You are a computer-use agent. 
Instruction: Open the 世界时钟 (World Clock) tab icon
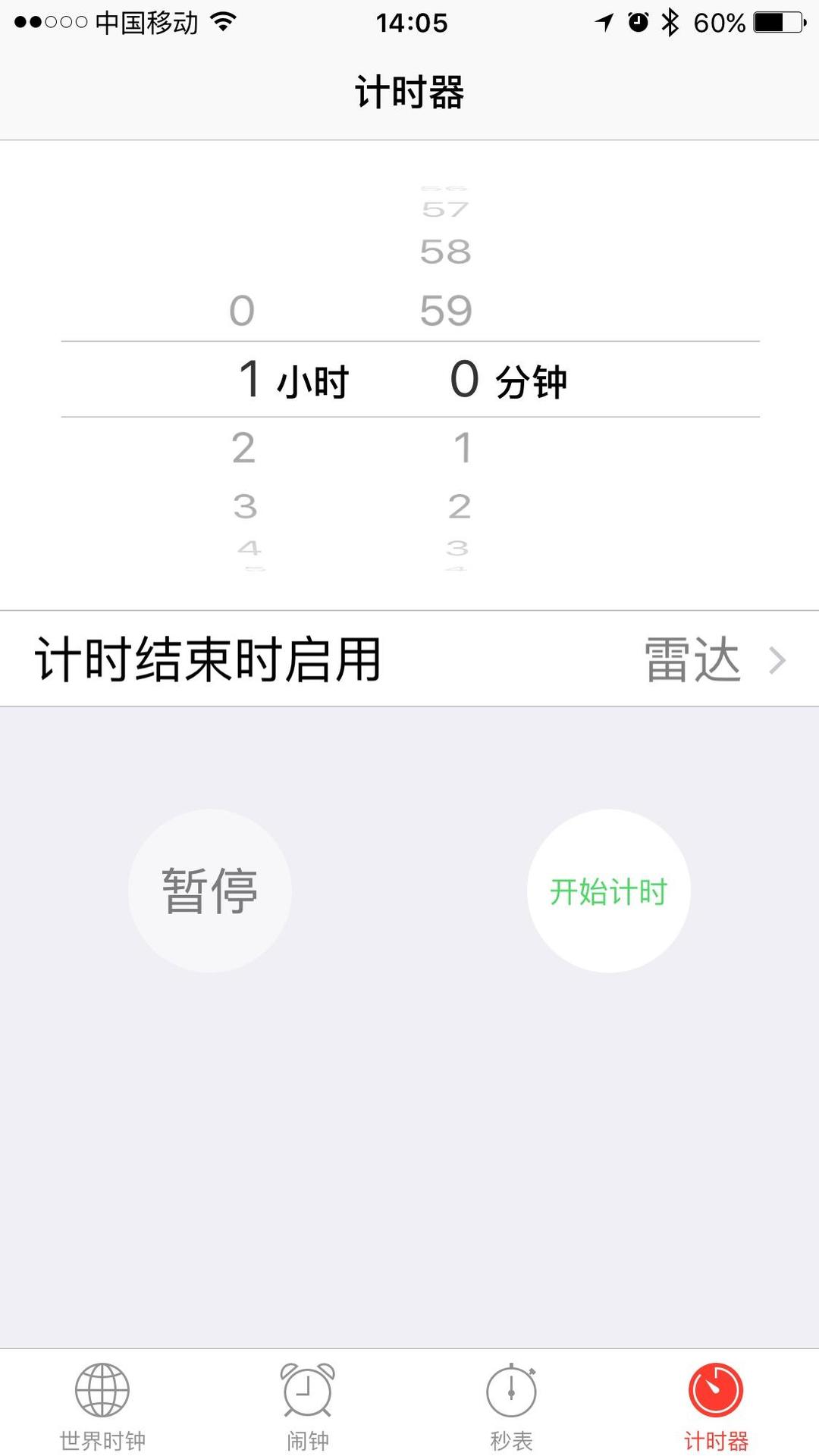pyautogui.click(x=102, y=1392)
